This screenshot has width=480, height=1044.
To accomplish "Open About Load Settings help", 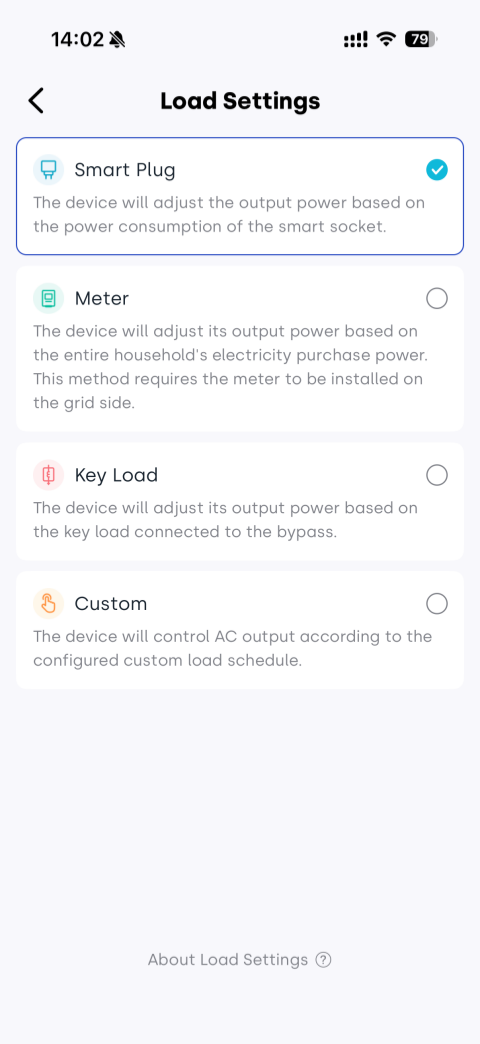I will coord(240,960).
